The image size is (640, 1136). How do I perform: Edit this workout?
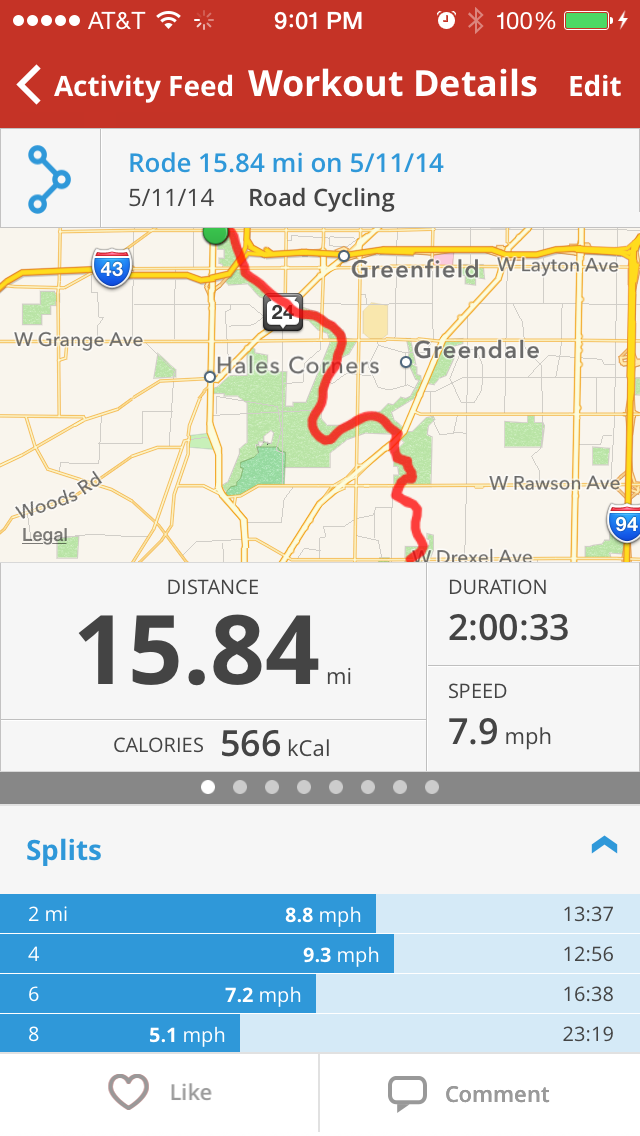pyautogui.click(x=594, y=86)
